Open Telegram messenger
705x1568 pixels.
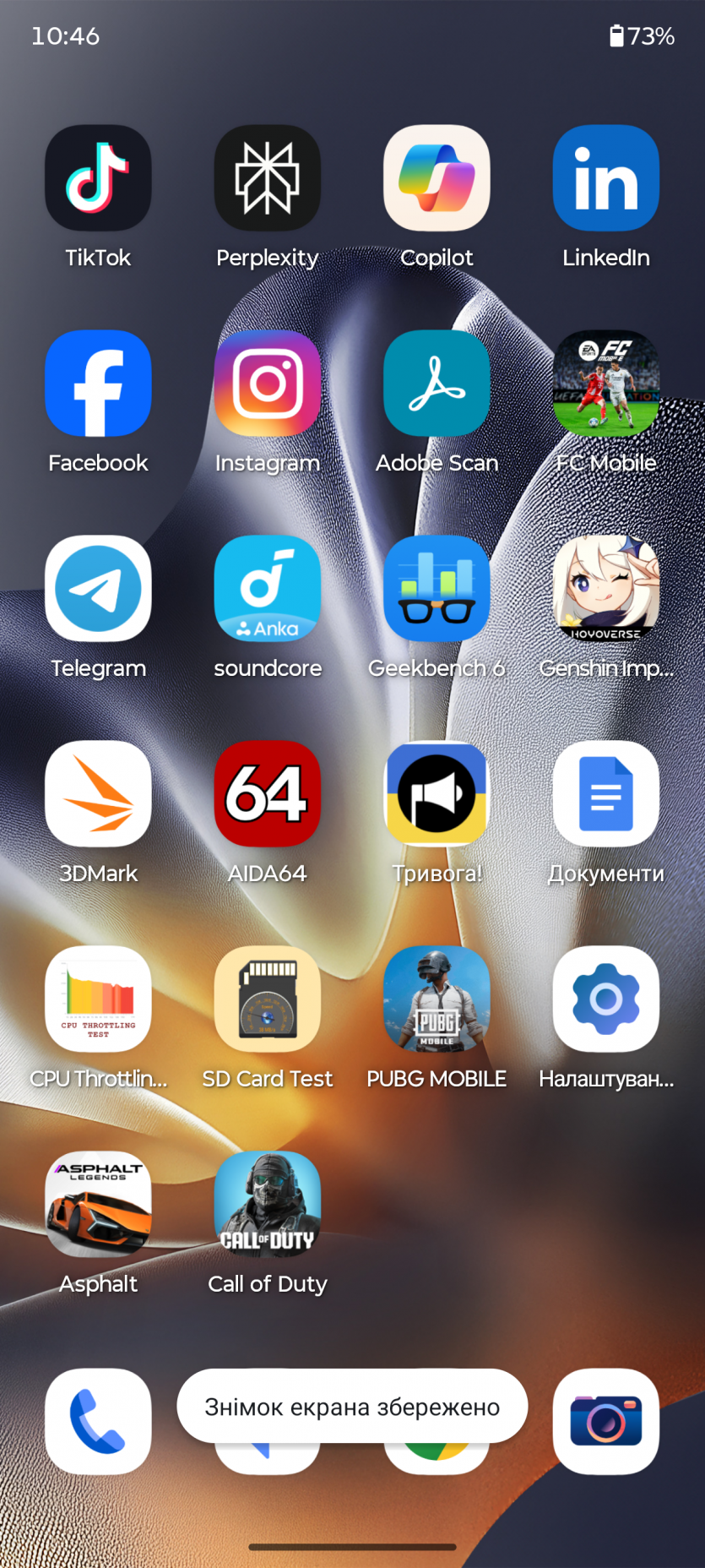98,589
